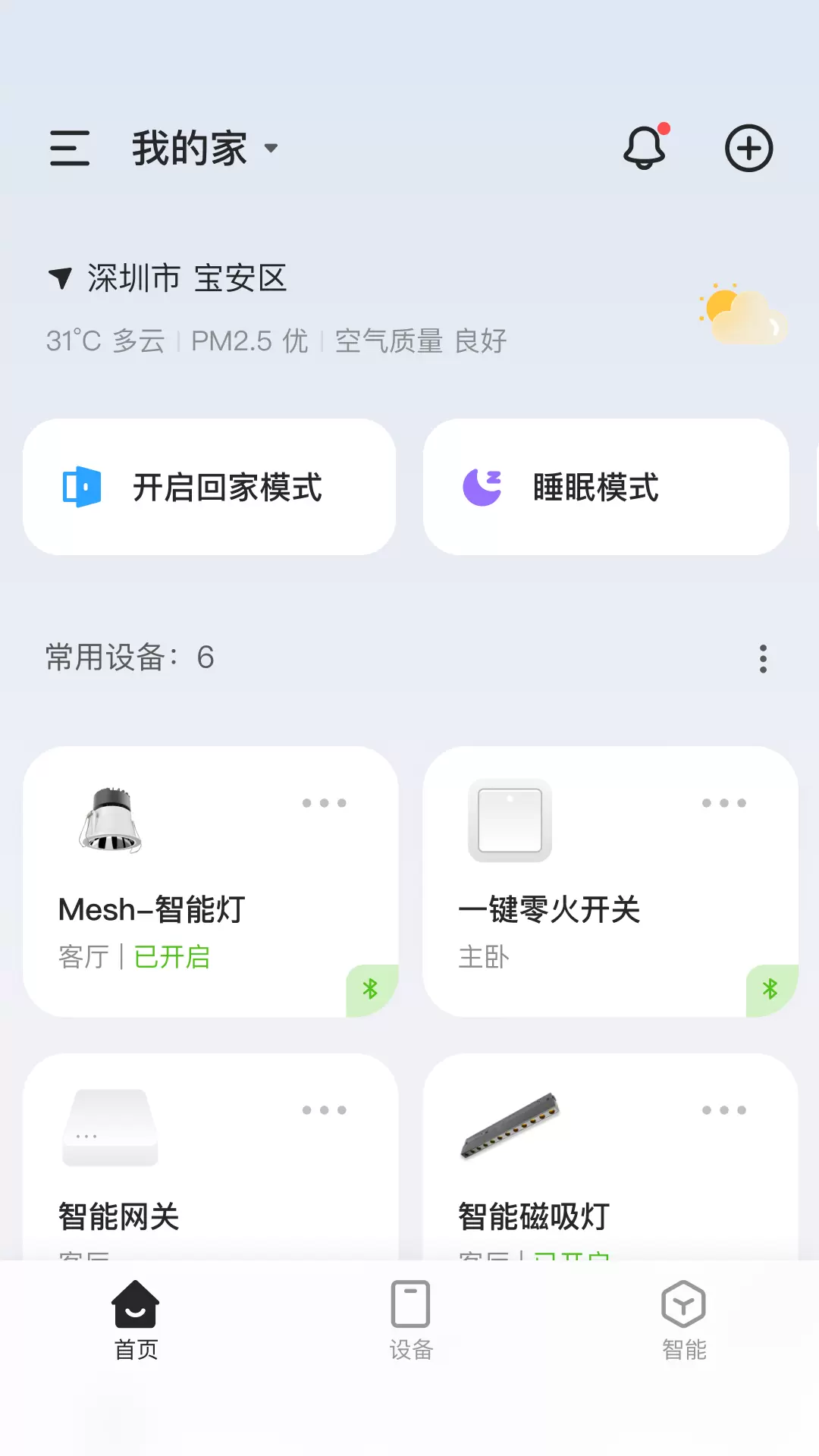The image size is (819, 1456).
Task: Activate 睡眠模式 scene
Action: click(x=606, y=487)
